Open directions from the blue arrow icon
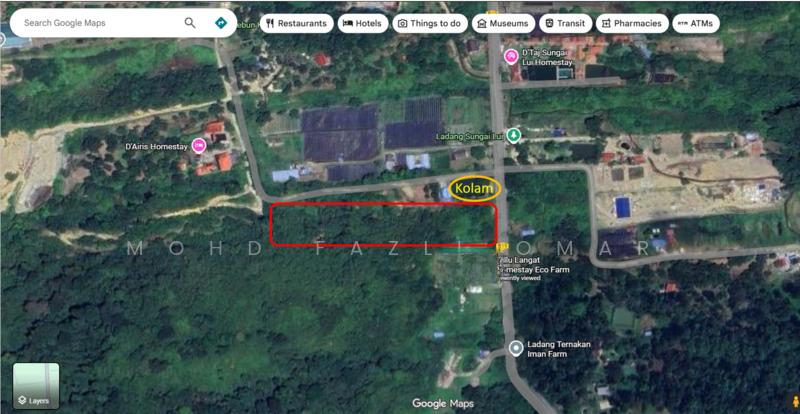Image resolution: width=800 pixels, height=414 pixels. (221, 22)
